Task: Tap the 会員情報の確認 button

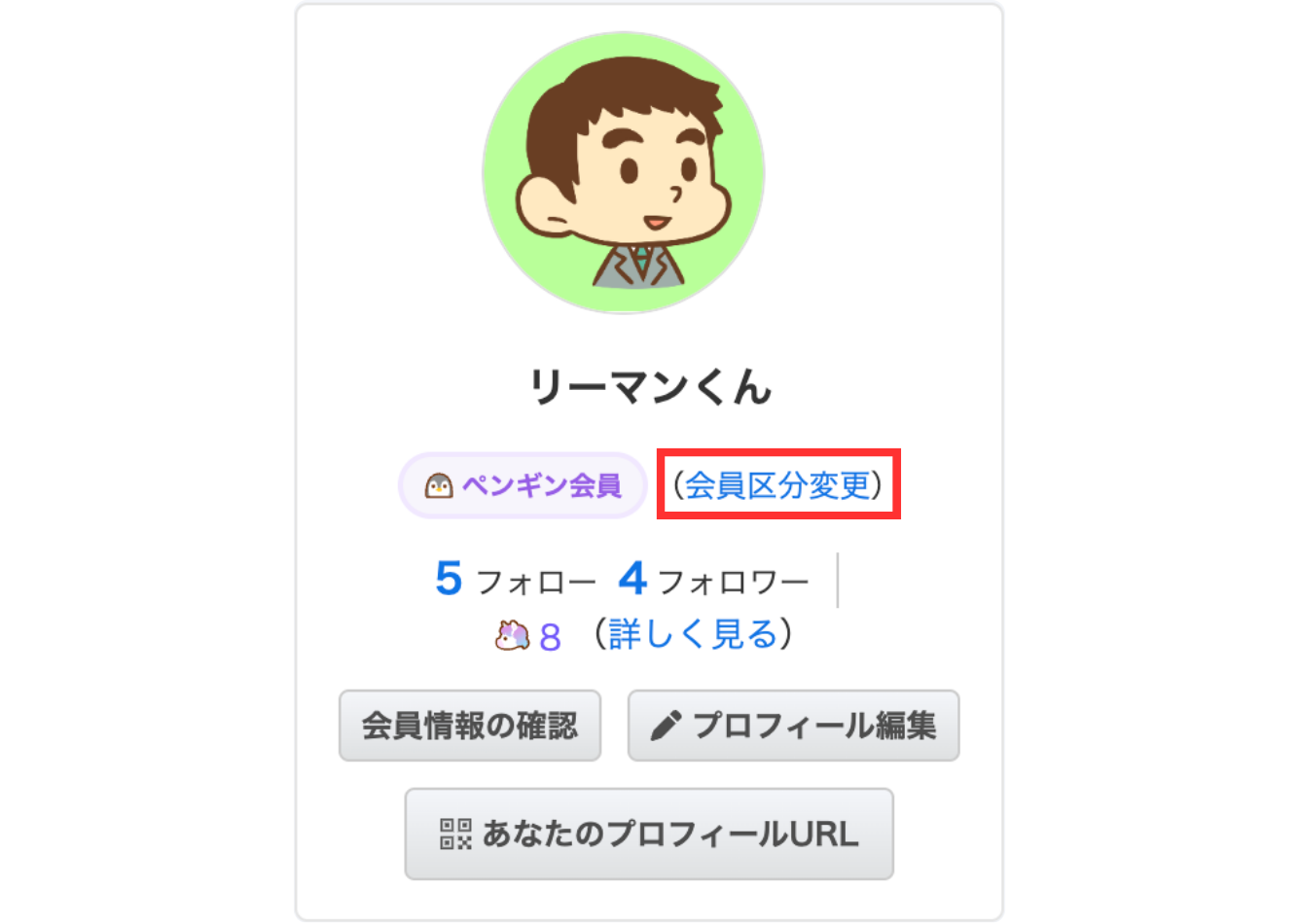Action: coord(470,726)
